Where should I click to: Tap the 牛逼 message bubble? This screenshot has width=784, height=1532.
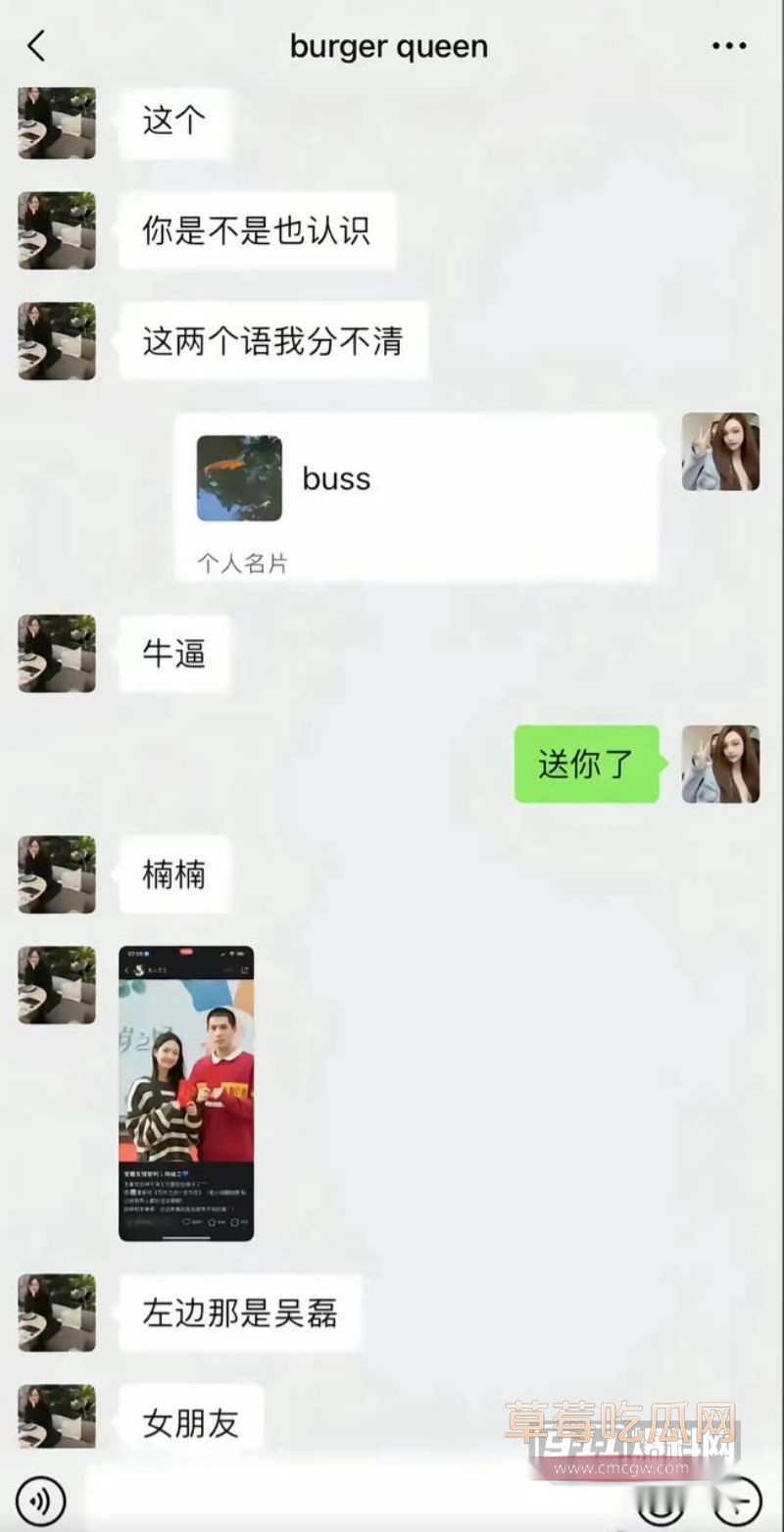click(x=174, y=655)
